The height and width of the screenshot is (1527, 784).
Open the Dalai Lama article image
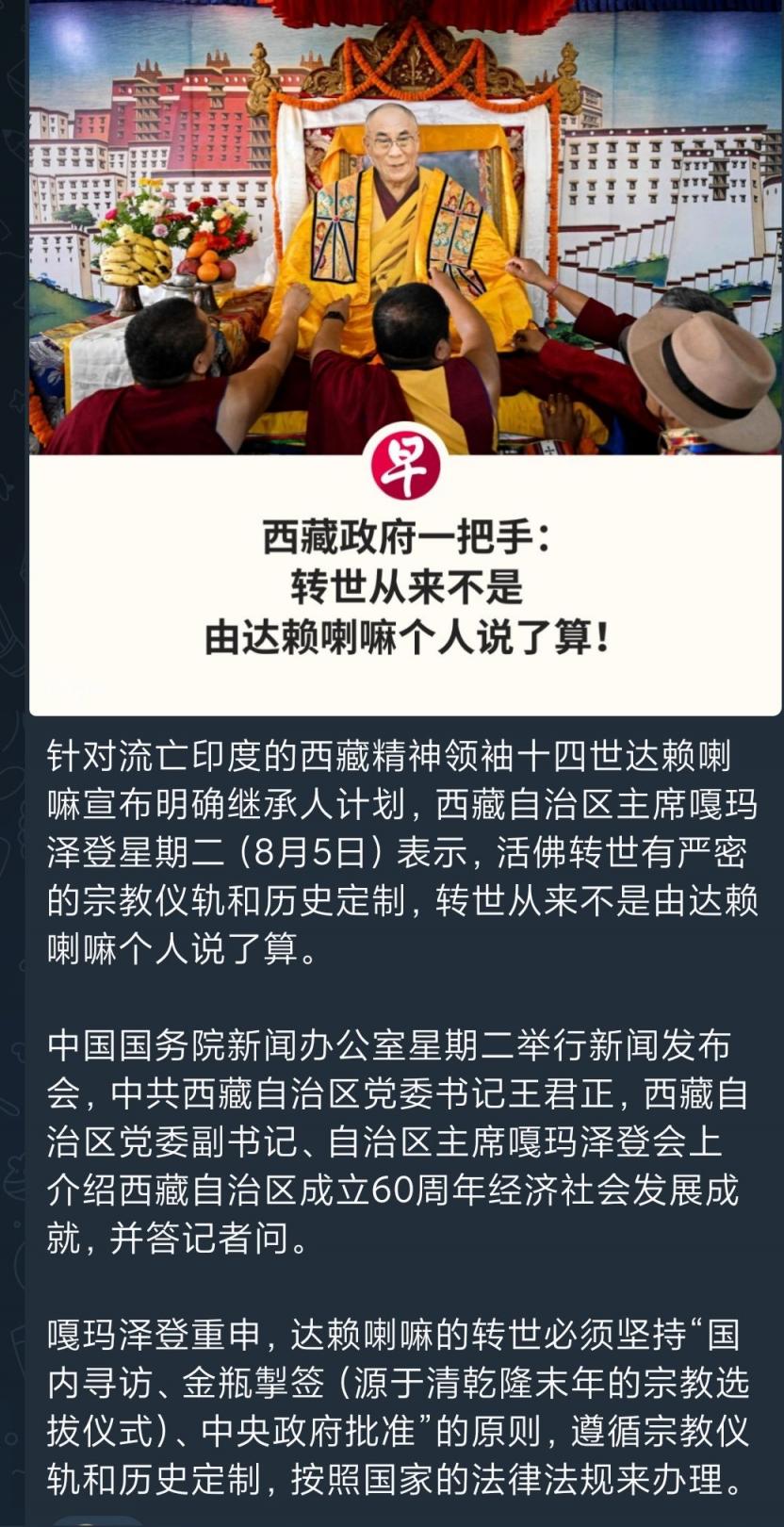[405, 236]
